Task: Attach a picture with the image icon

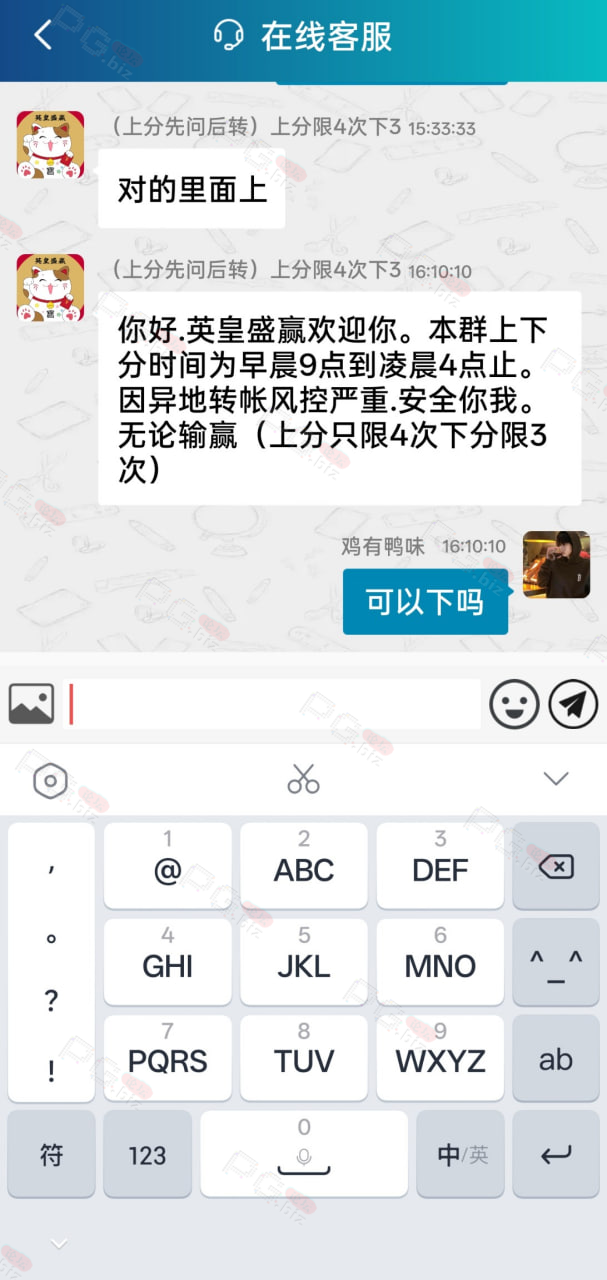Action: coord(31,703)
